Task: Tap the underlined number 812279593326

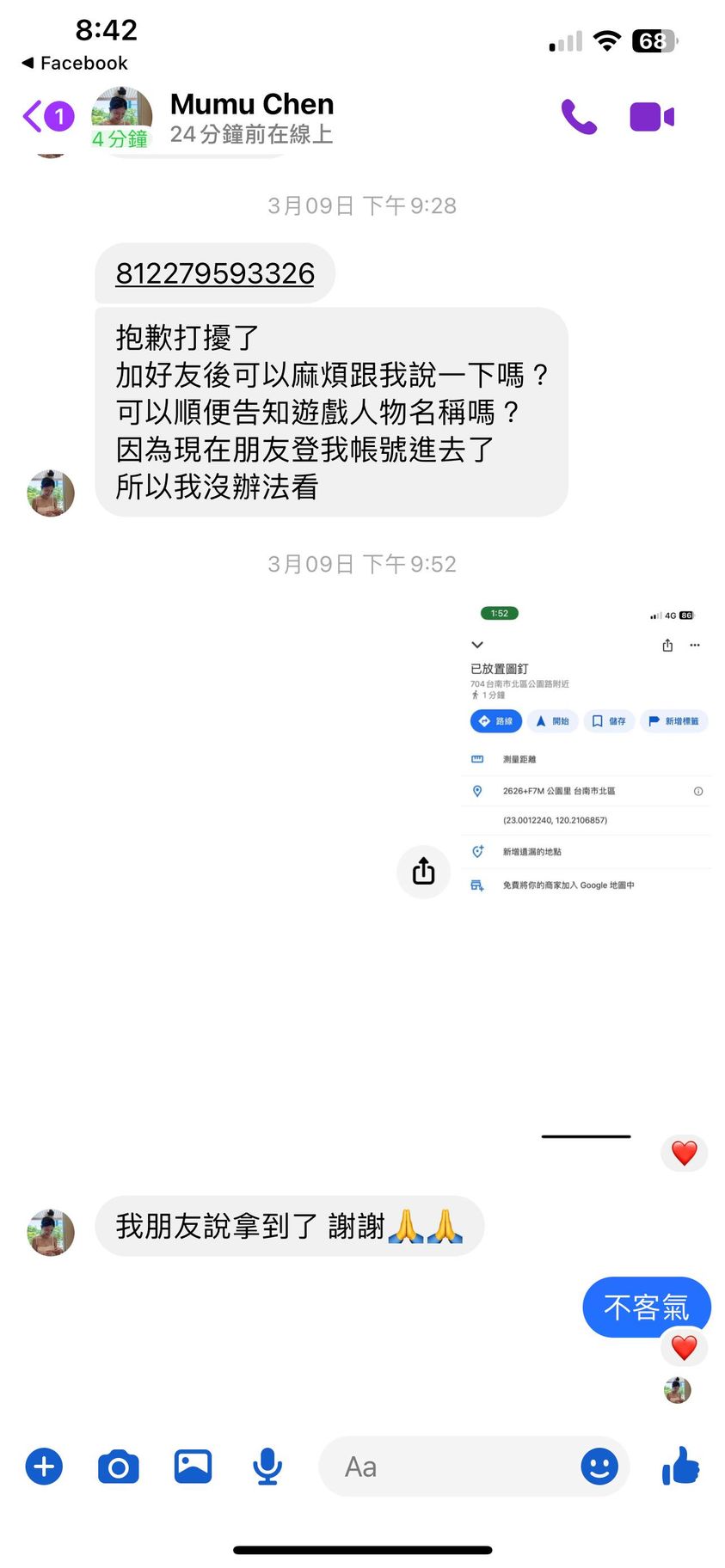Action: point(215,273)
